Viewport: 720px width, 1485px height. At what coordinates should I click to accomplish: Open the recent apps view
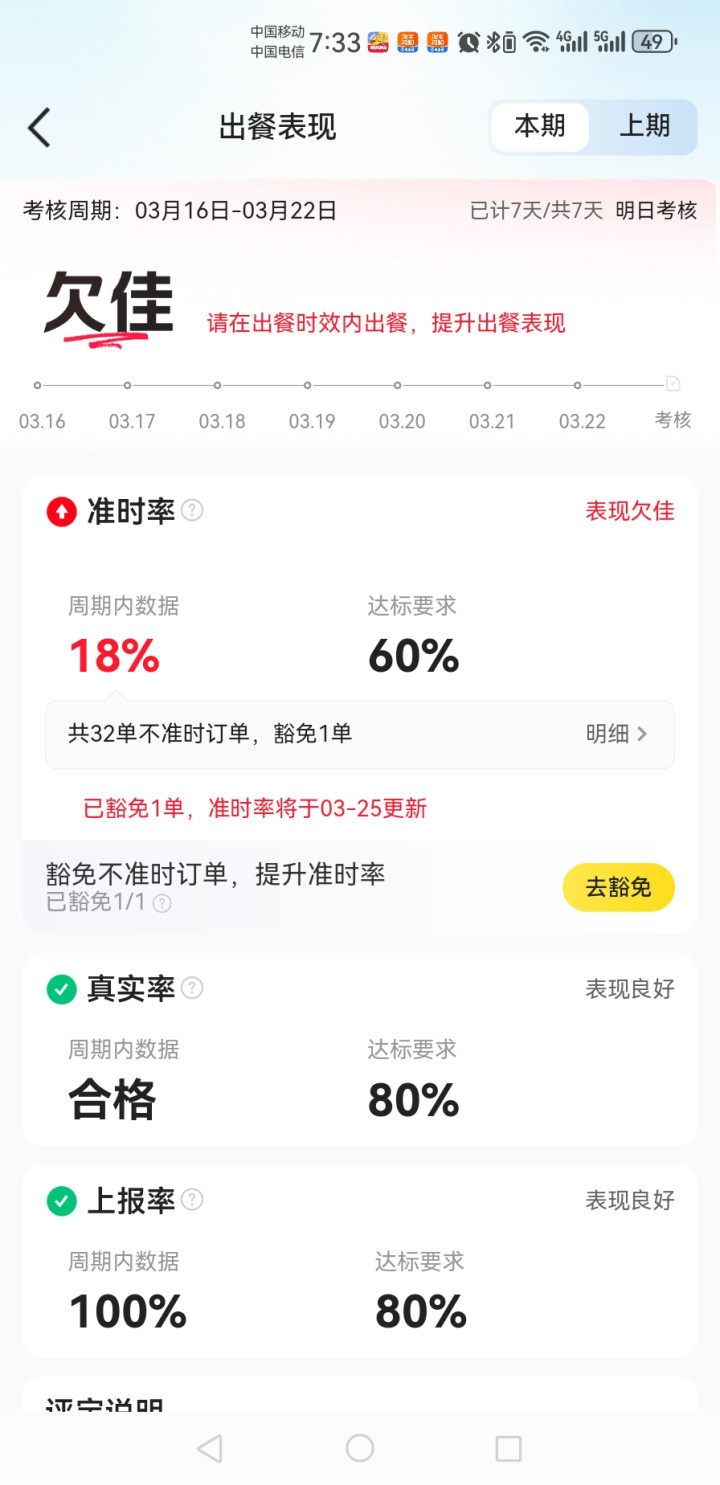click(508, 1448)
